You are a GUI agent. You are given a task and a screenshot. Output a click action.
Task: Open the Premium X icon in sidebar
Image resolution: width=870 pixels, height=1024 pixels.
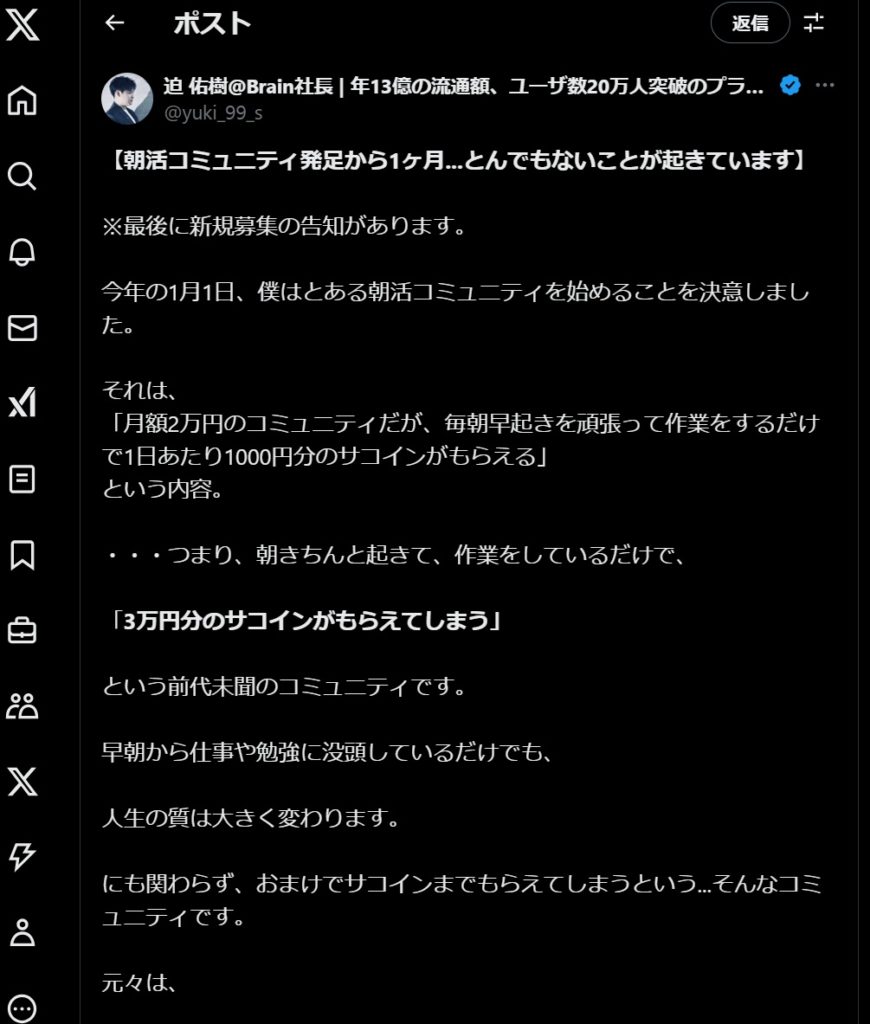[x=22, y=782]
